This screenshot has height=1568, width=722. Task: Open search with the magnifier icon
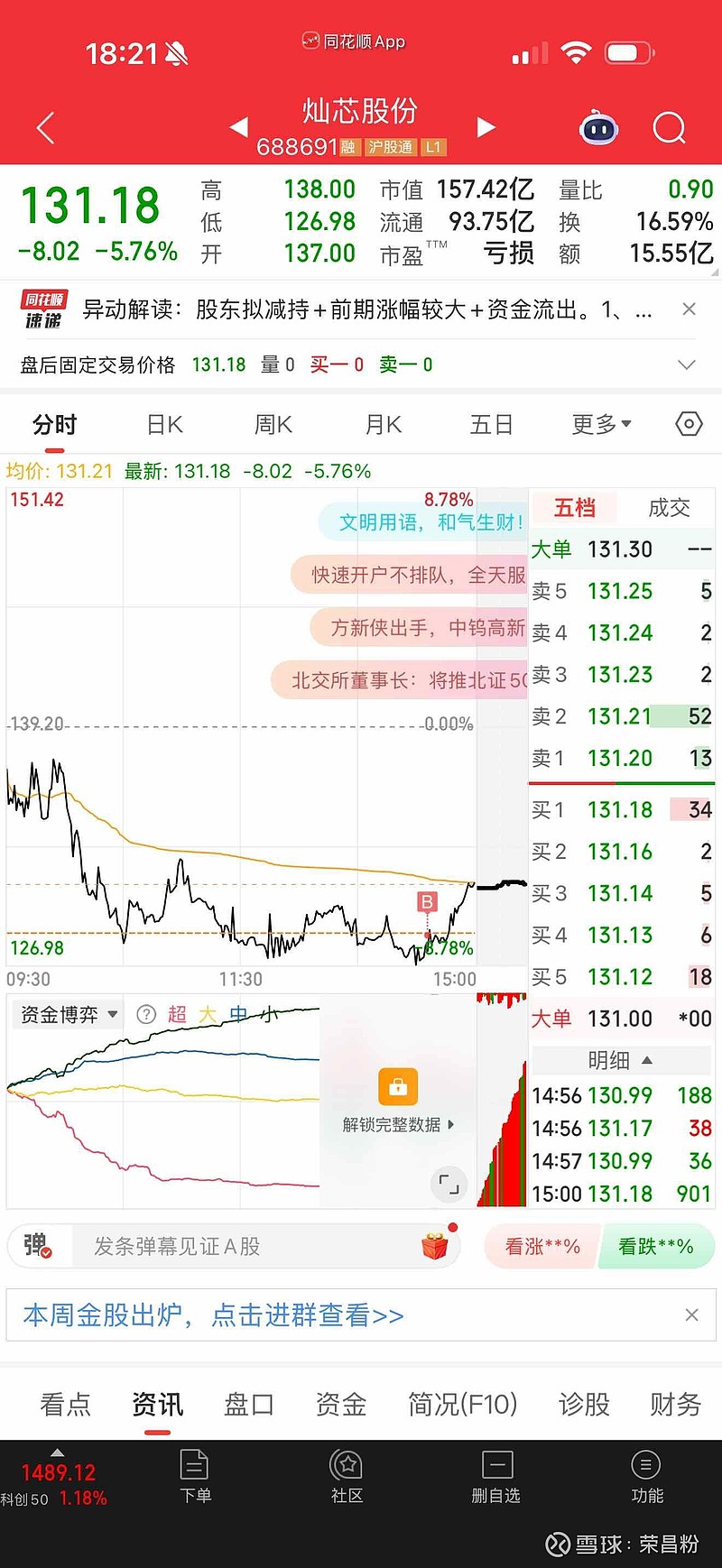coord(669,127)
